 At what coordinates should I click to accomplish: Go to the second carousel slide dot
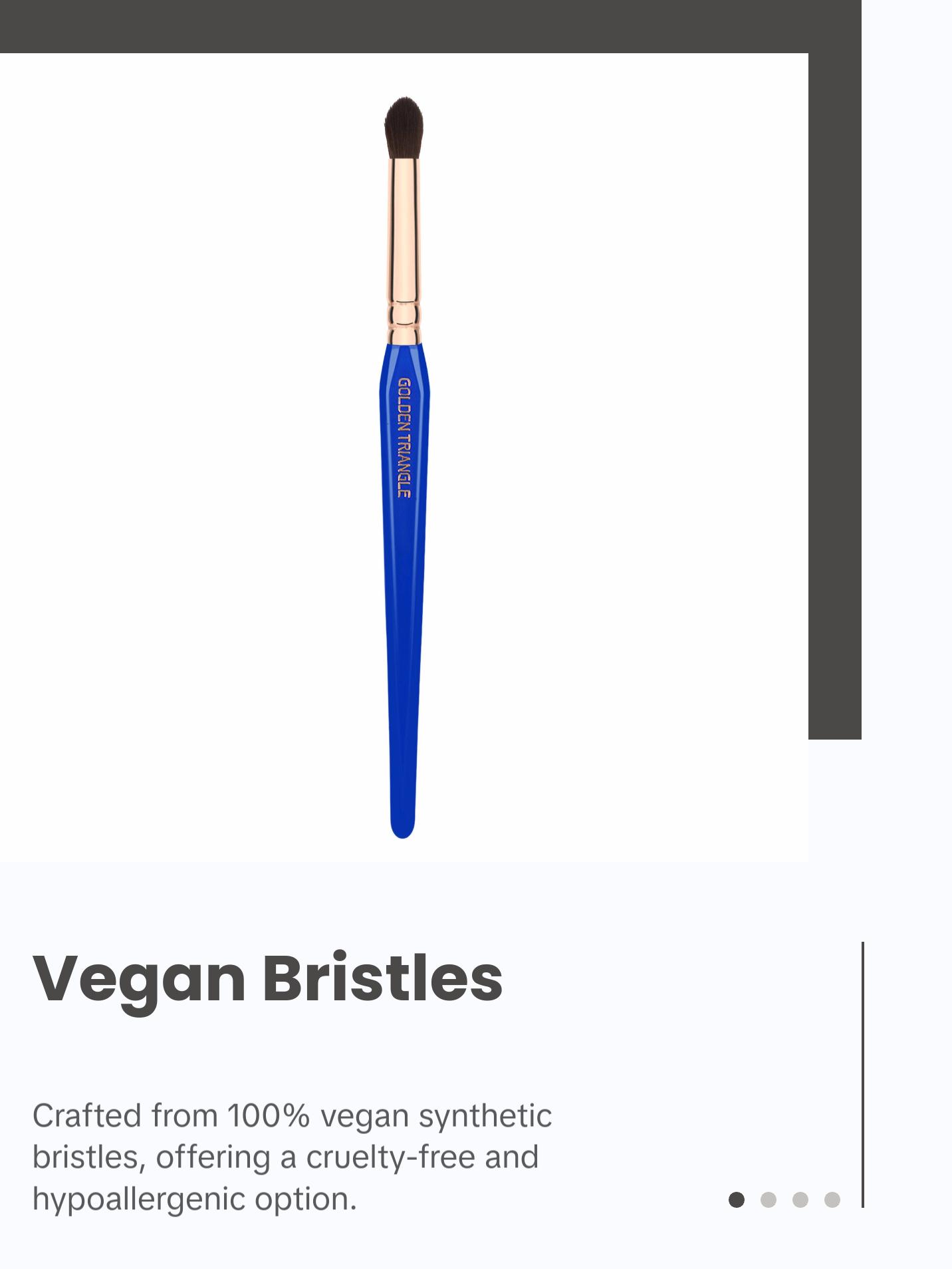[x=768, y=1199]
